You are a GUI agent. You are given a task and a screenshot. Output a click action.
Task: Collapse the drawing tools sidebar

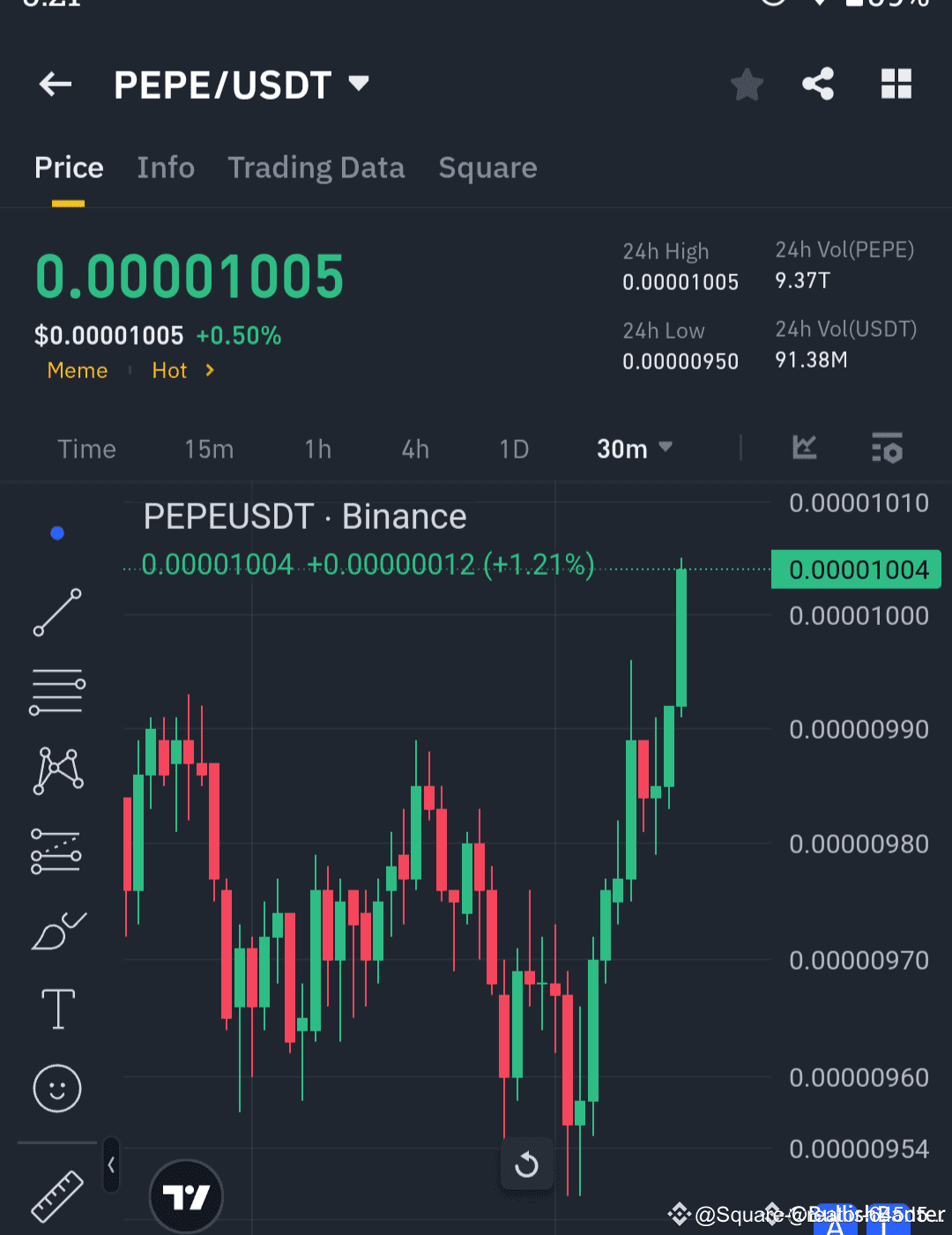click(x=111, y=1164)
